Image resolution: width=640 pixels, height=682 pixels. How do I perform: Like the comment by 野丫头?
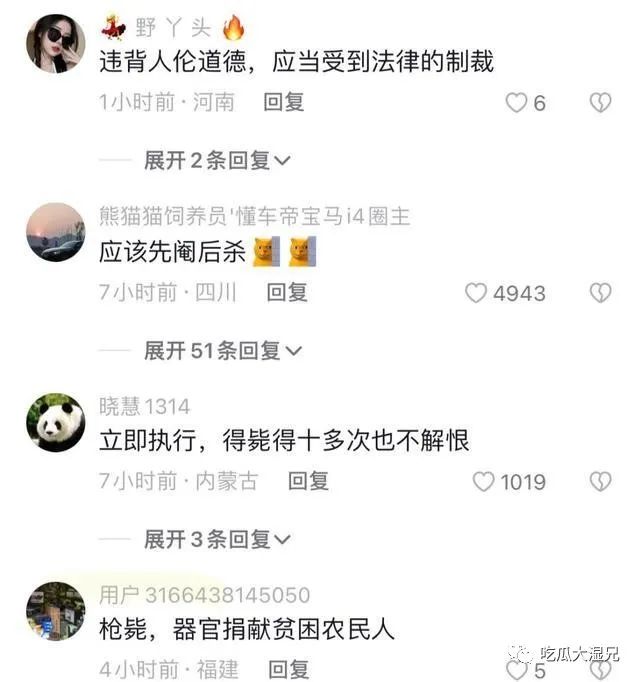click(x=515, y=102)
